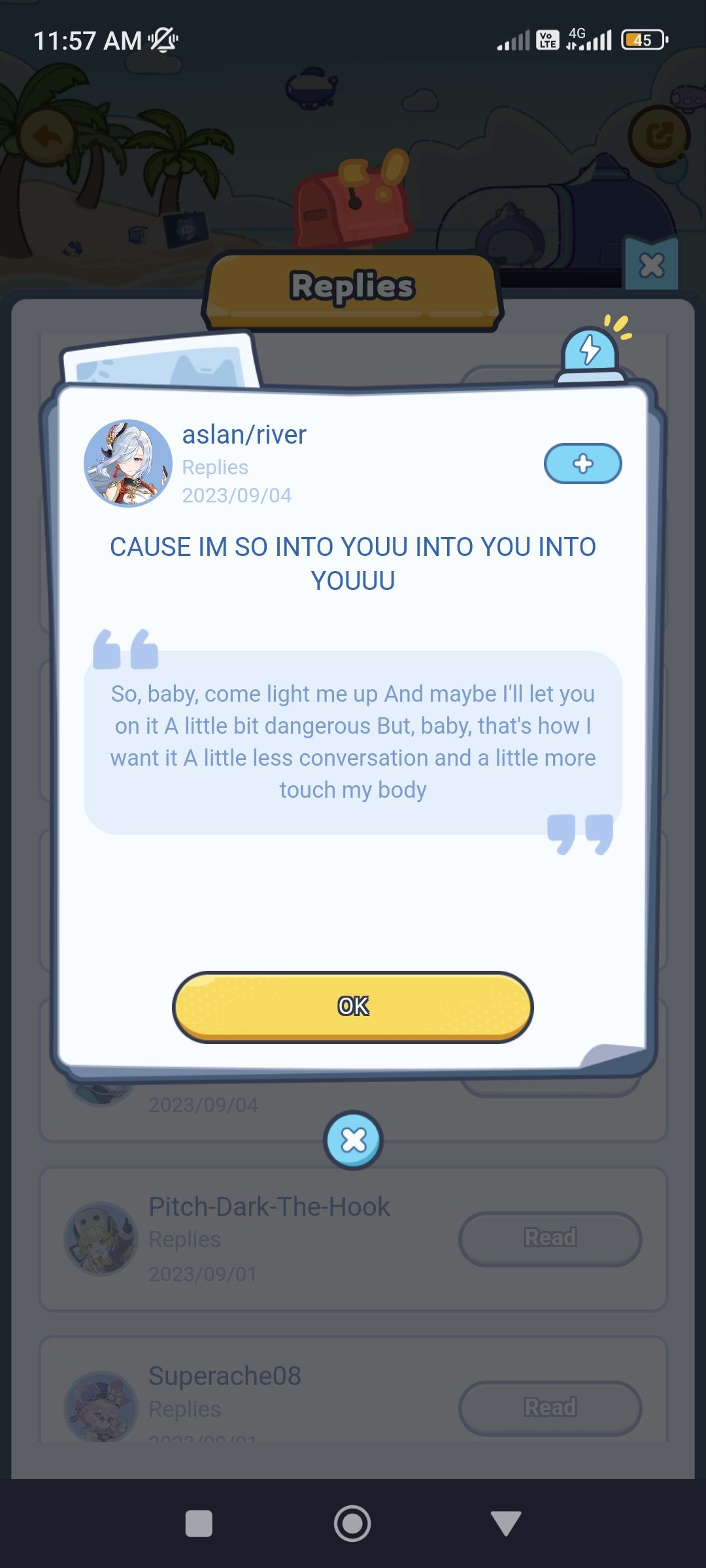
Task: Tap Read beside Pitch-Dark-The-Hook
Action: (x=549, y=1238)
